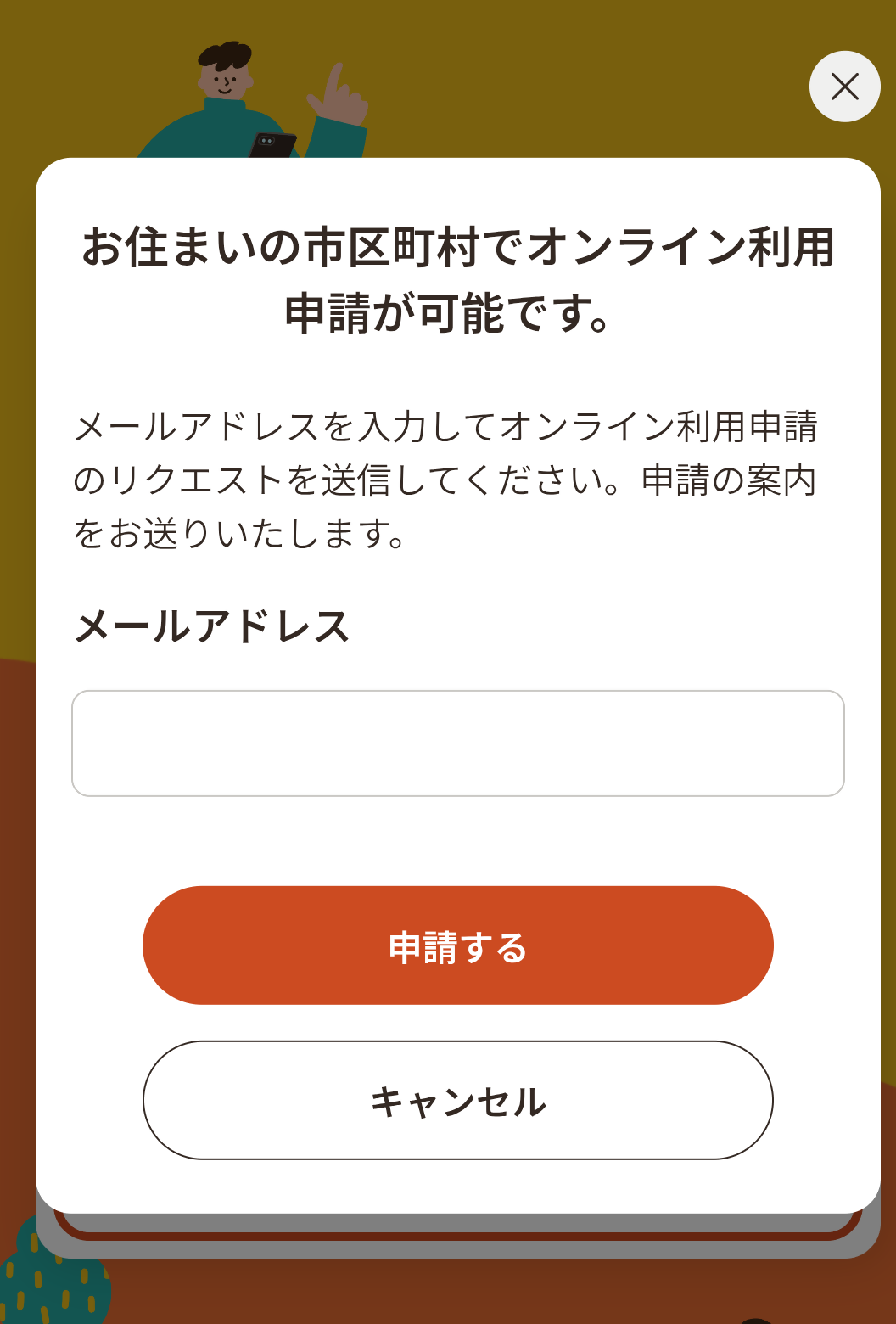Click the 申請する button
The image size is (896, 1324).
pyautogui.click(x=458, y=945)
